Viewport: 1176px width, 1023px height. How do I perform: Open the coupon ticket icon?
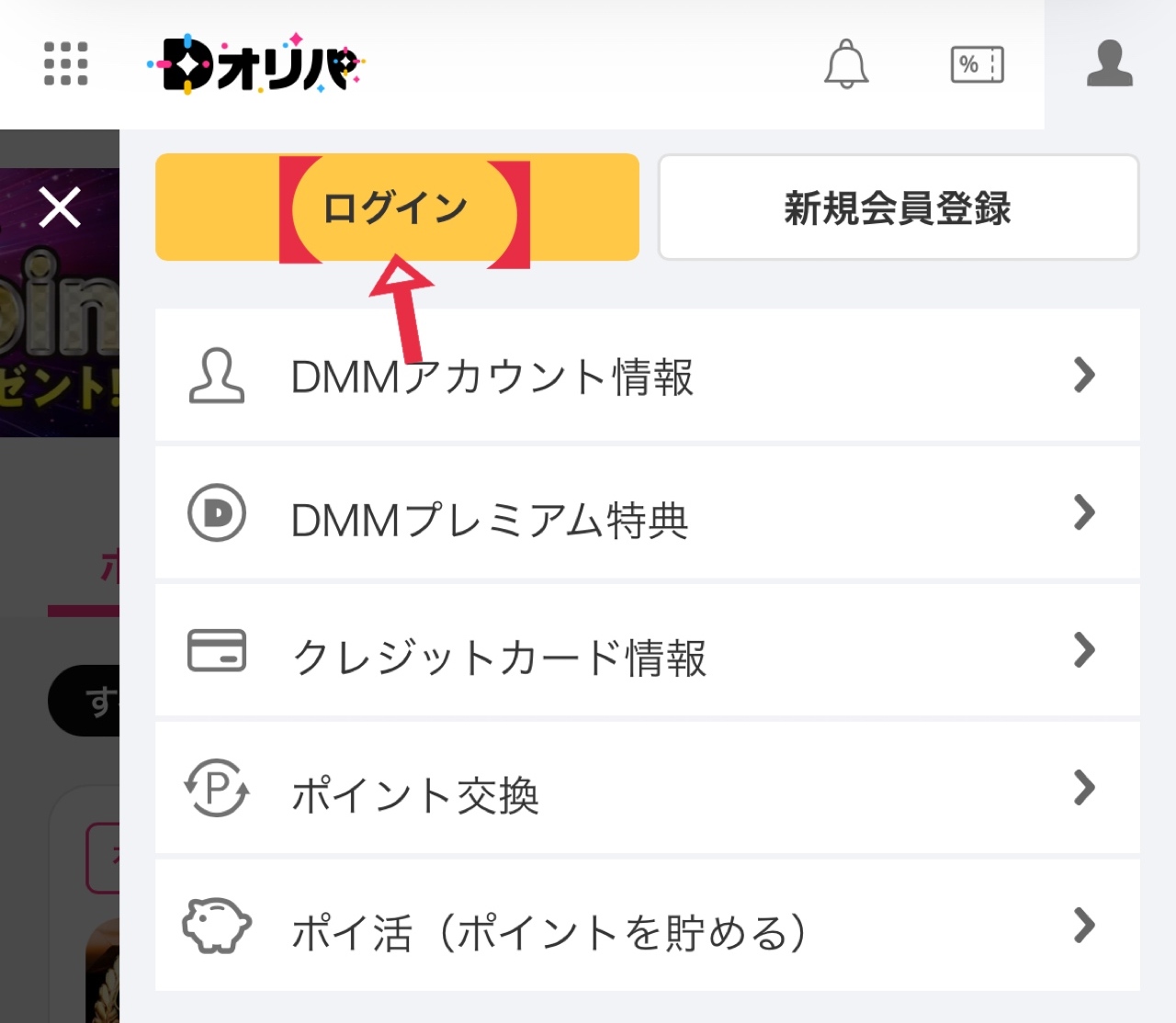pyautogui.click(x=977, y=65)
